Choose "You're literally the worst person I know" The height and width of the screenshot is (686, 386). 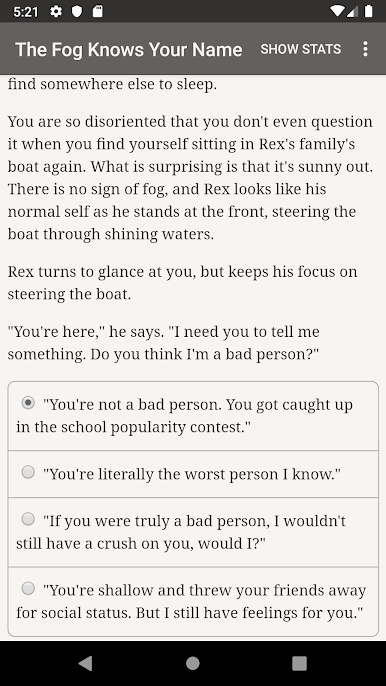(x=193, y=474)
